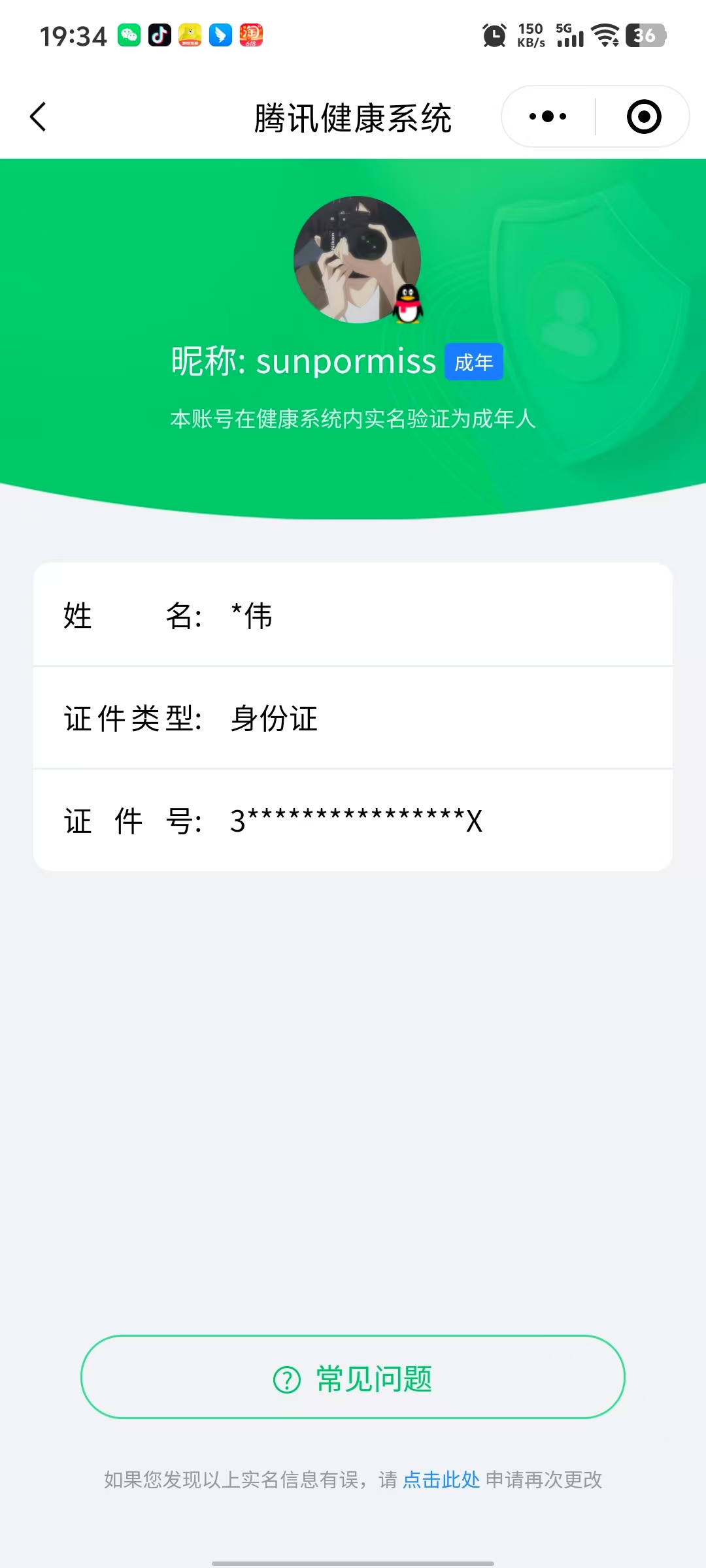
Task: Go back from 腾讯健康系统 page
Action: pos(39,117)
